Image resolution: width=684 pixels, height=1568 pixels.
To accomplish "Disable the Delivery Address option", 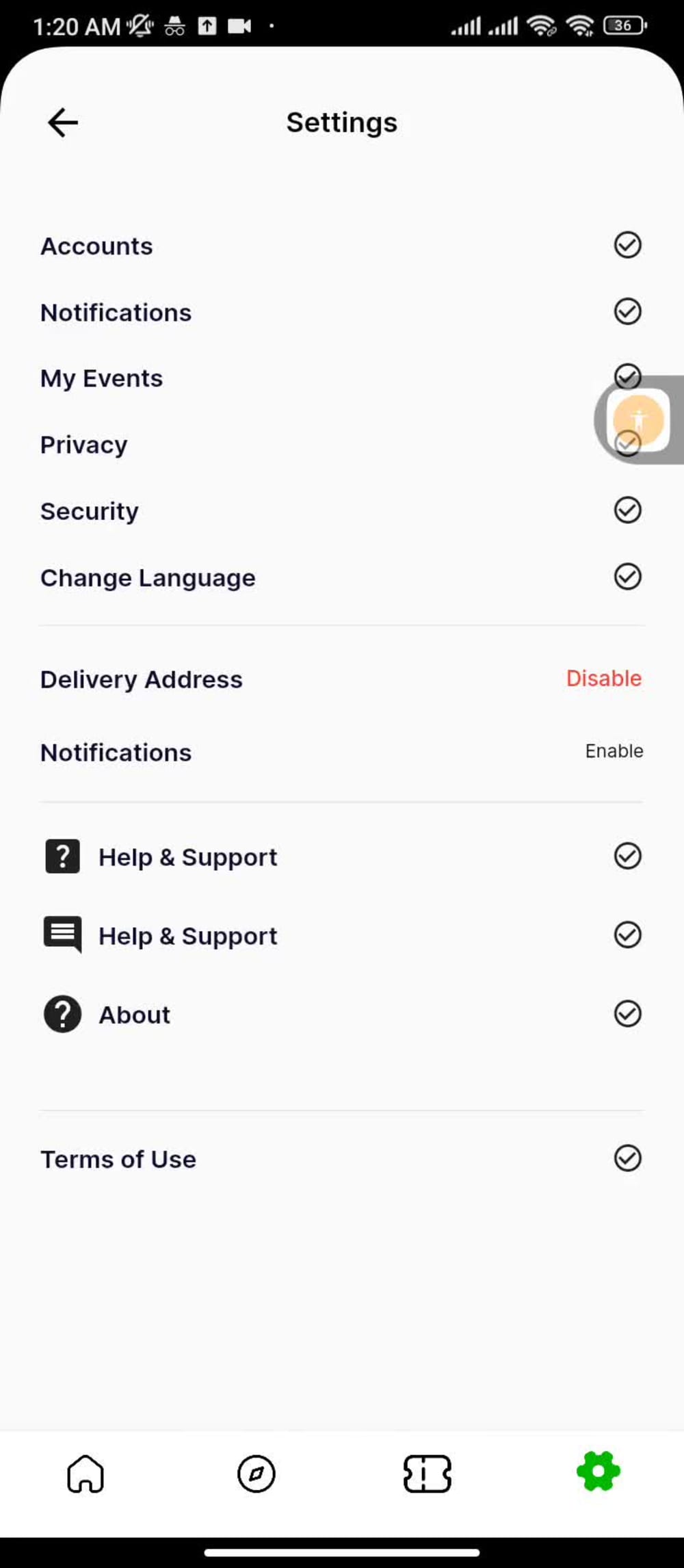I will [603, 678].
